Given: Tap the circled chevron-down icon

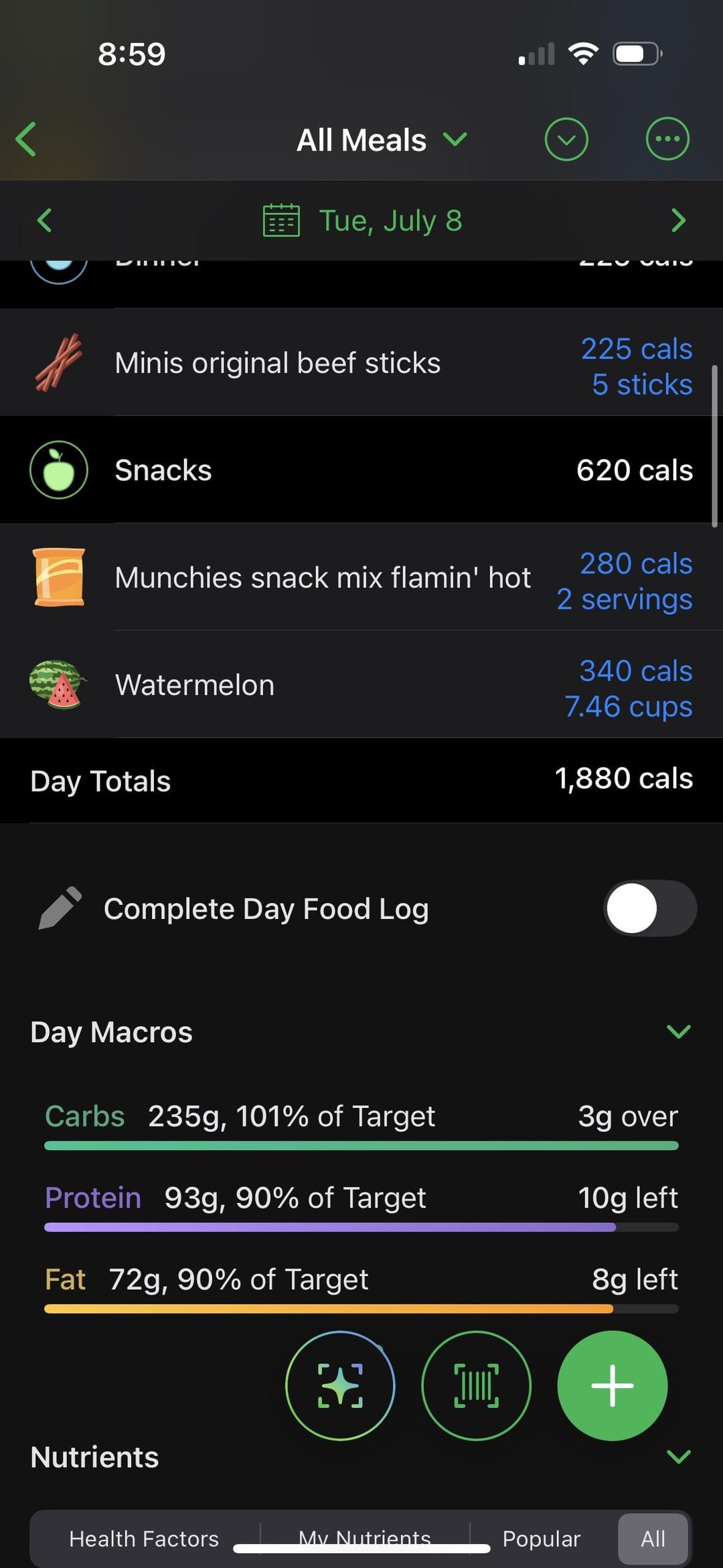Looking at the screenshot, I should coord(566,139).
